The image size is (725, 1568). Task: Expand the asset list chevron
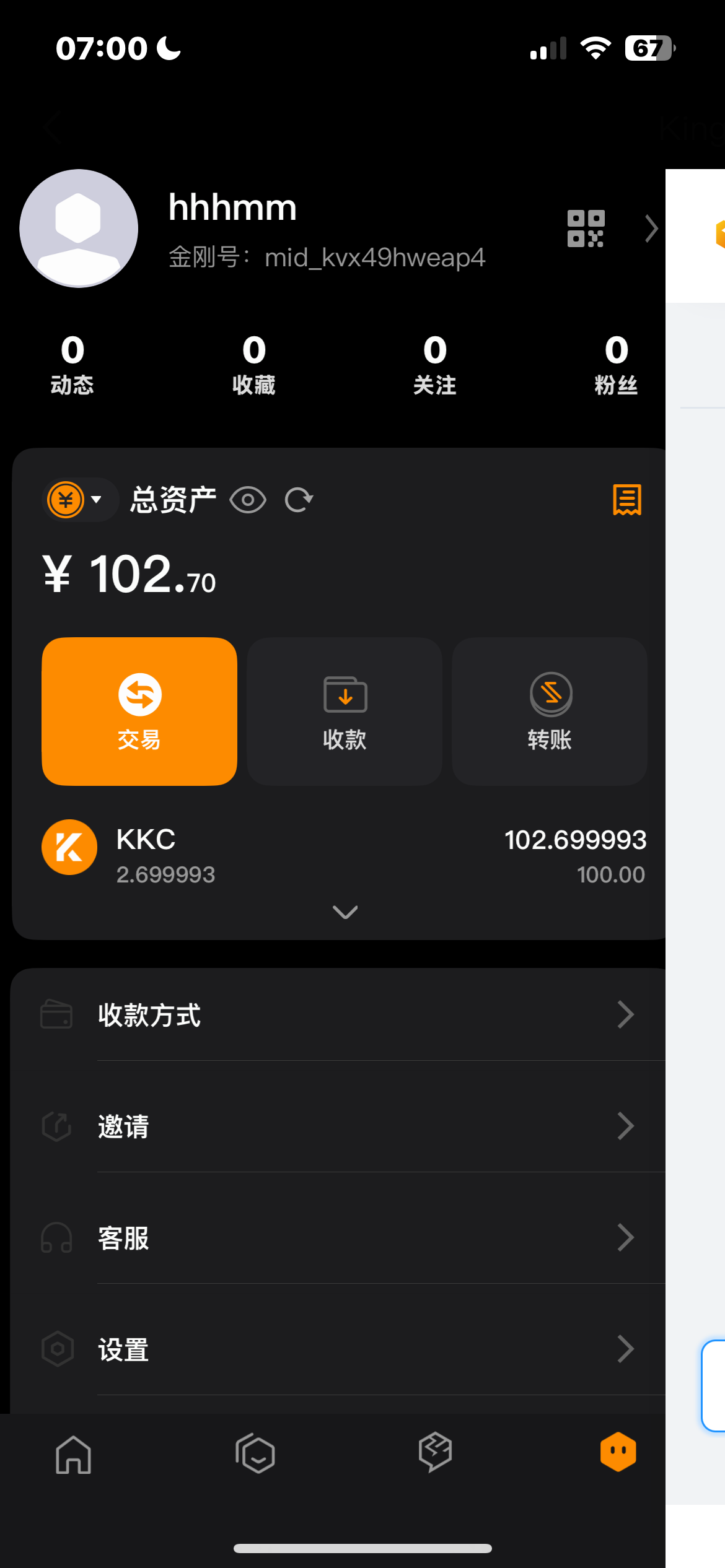(345, 912)
